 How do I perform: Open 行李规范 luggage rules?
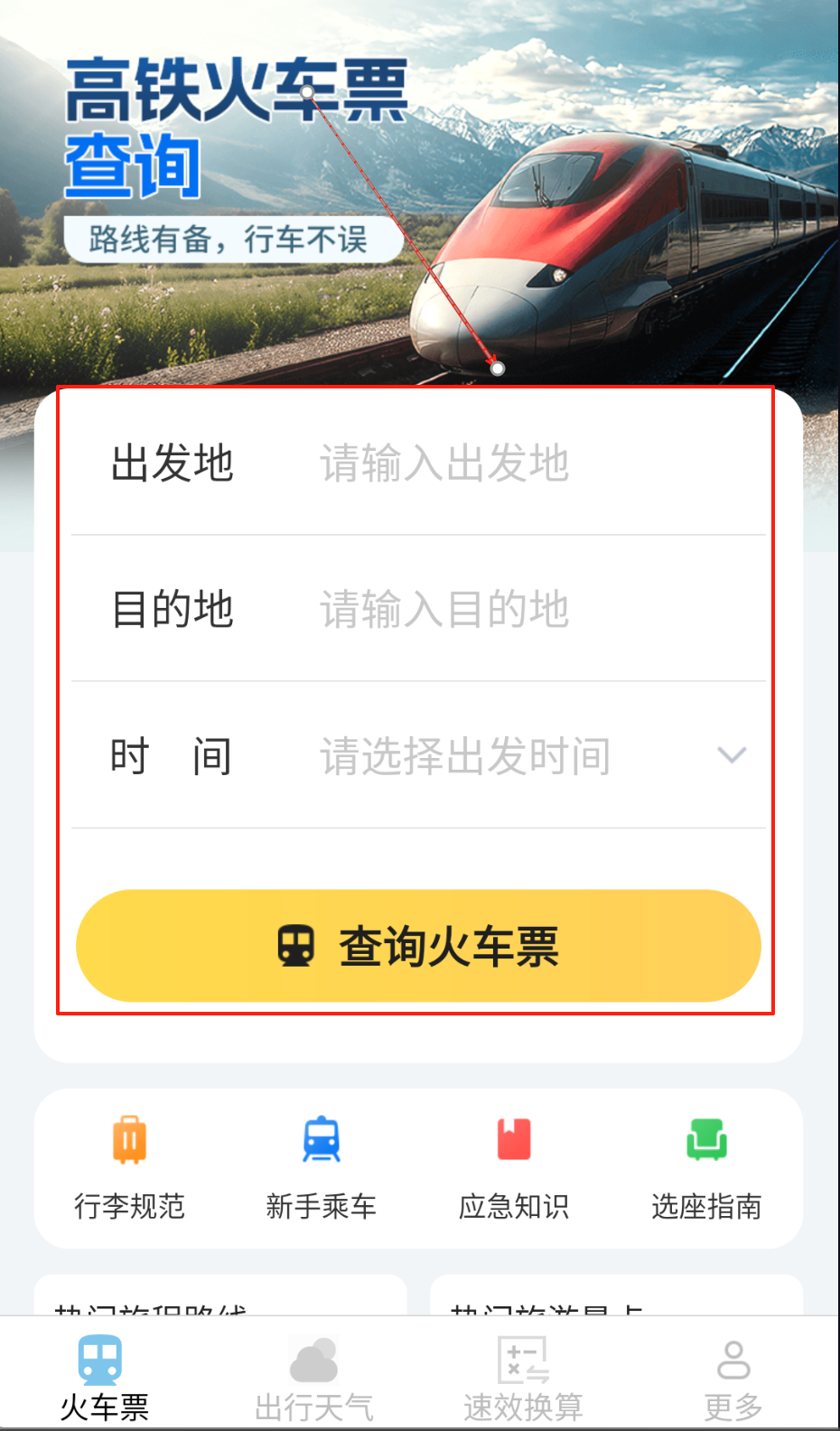coord(129,1168)
